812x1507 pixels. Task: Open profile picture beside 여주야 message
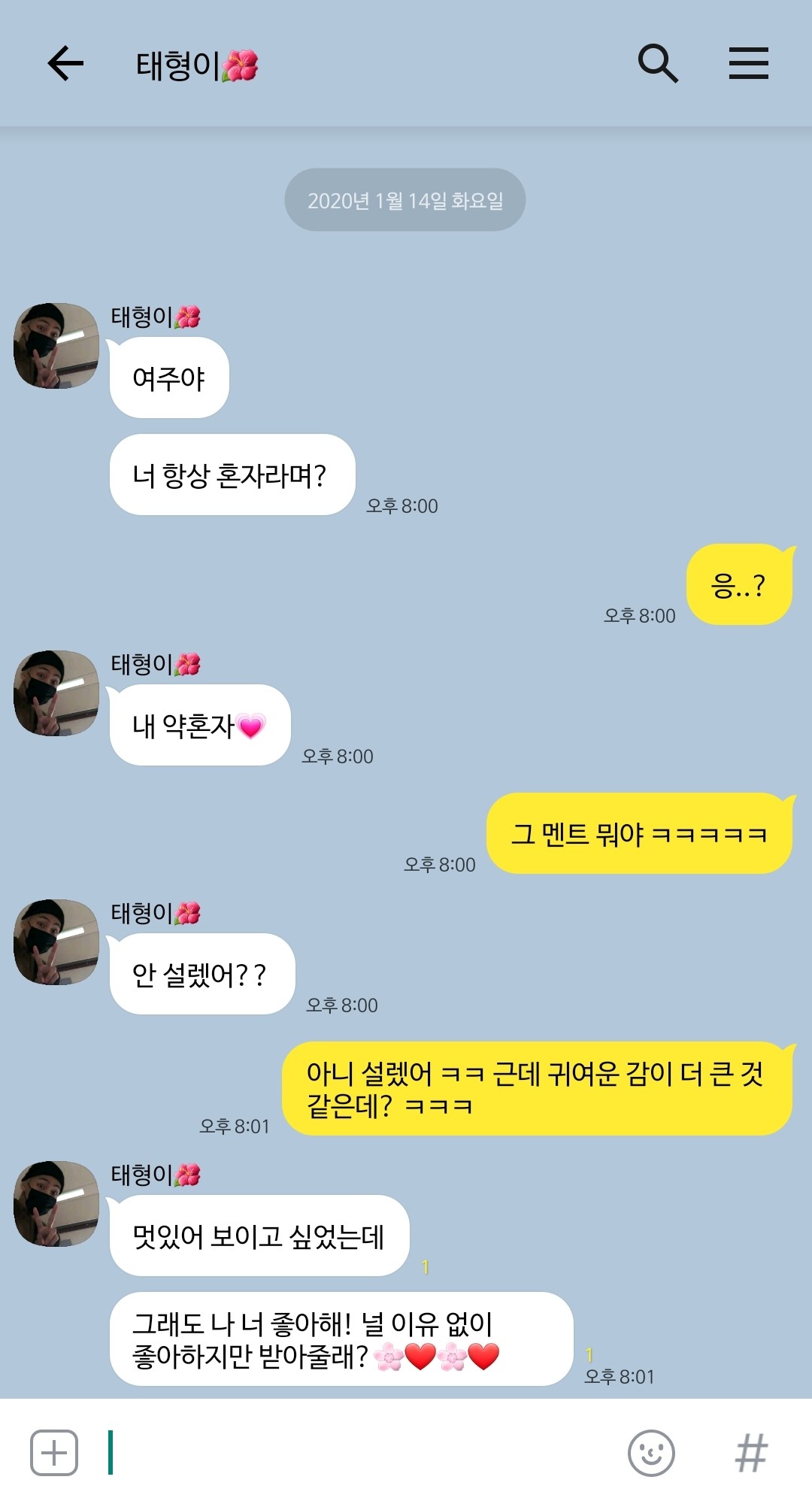[56, 346]
